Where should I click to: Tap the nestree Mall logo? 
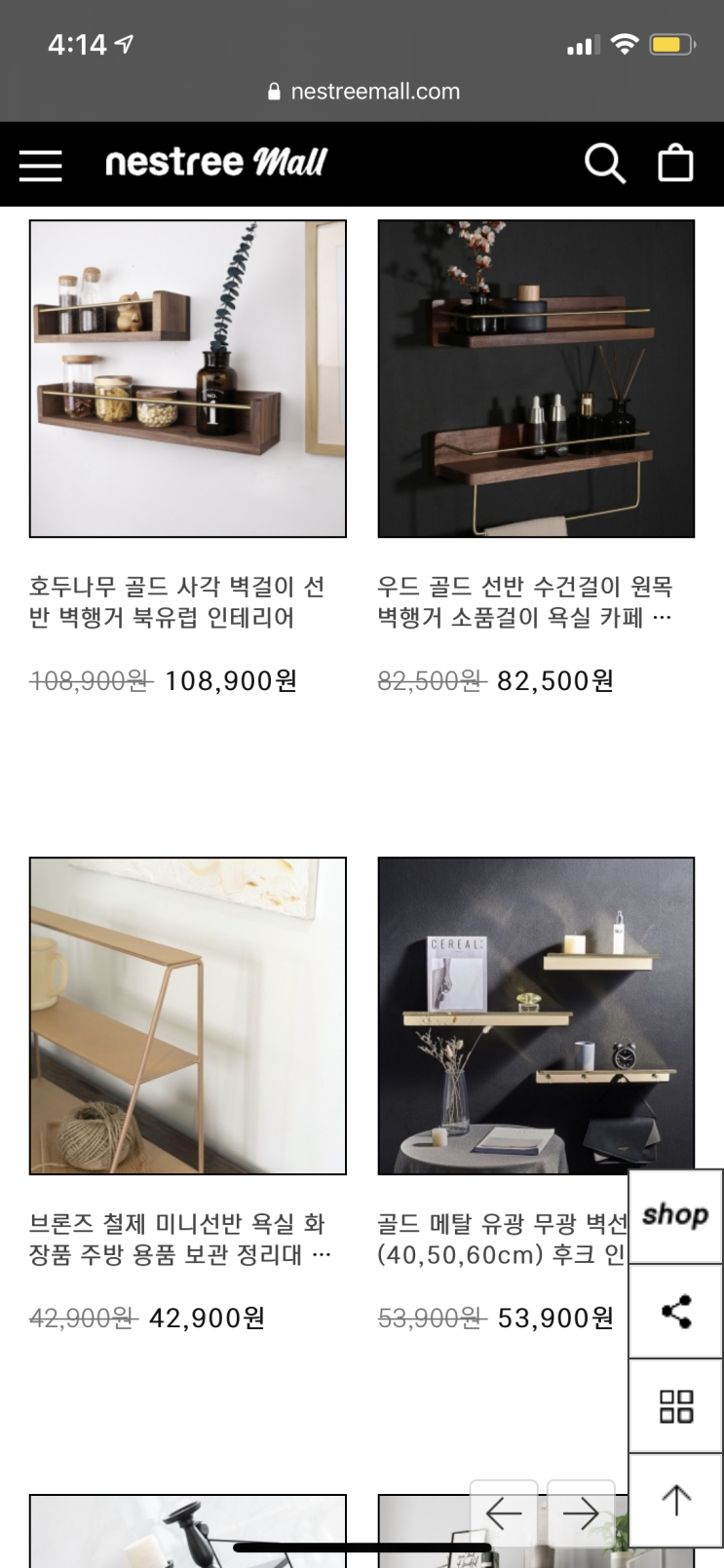(x=216, y=163)
